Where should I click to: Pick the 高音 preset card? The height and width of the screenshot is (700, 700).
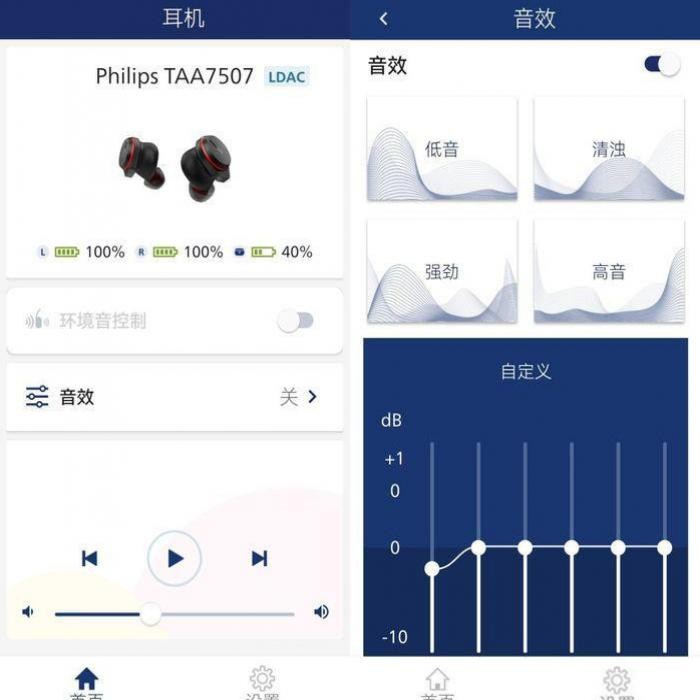click(609, 271)
